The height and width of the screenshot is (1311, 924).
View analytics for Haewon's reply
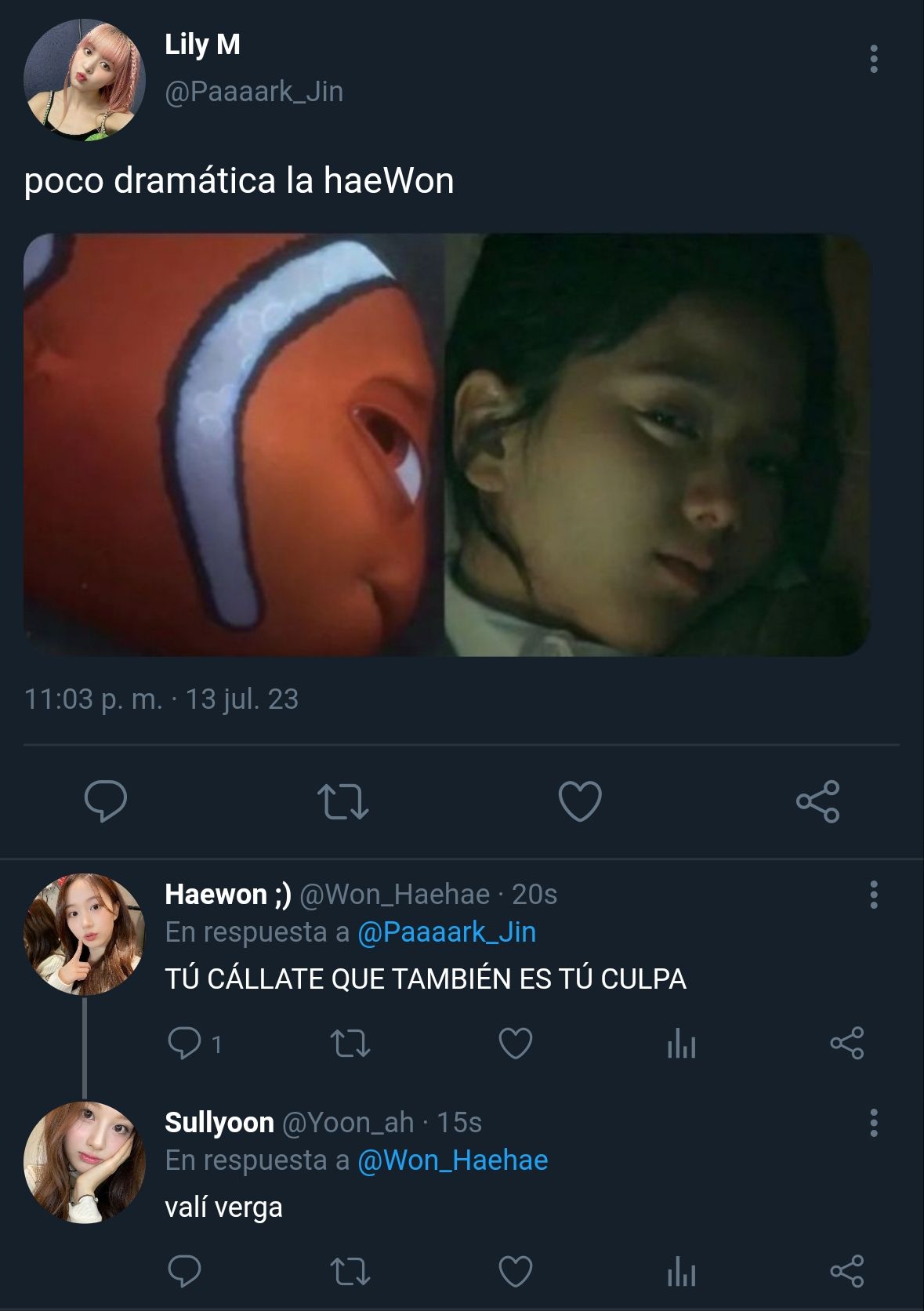coord(681,1044)
